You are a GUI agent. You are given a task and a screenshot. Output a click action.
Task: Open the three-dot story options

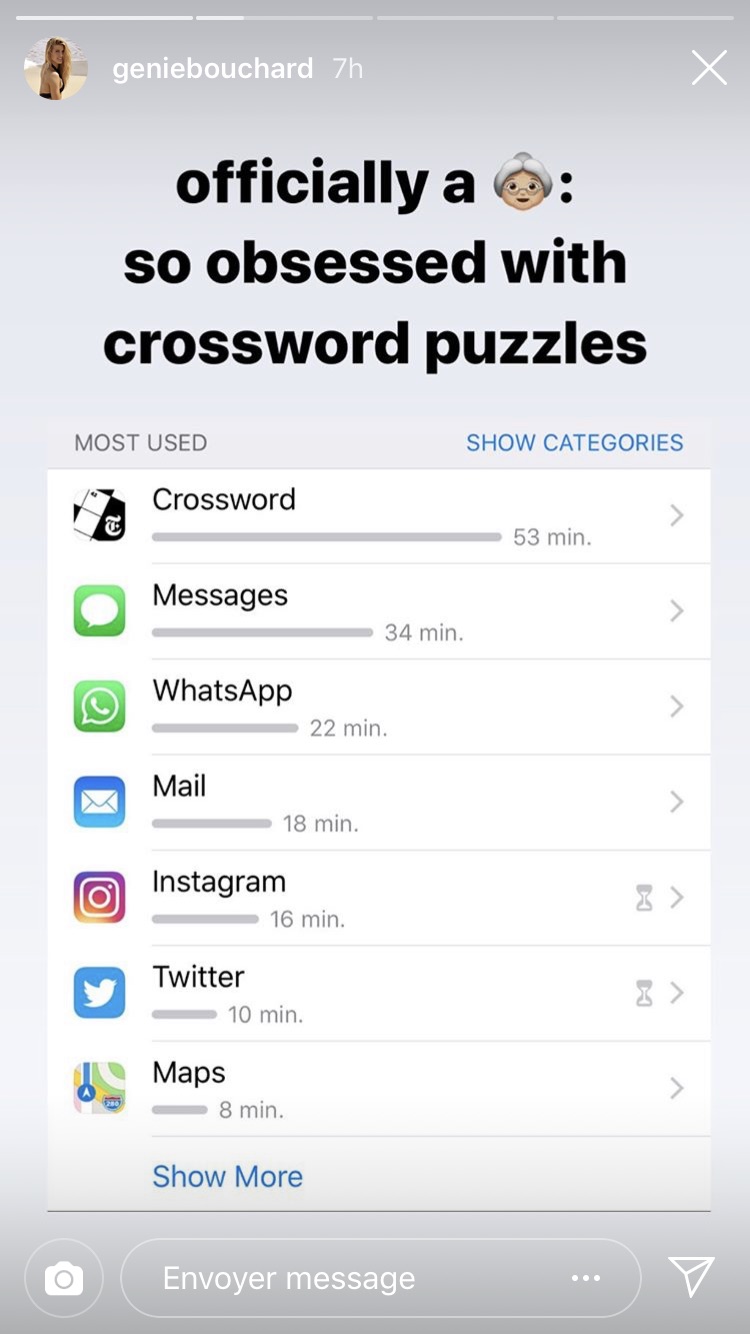point(586,1278)
